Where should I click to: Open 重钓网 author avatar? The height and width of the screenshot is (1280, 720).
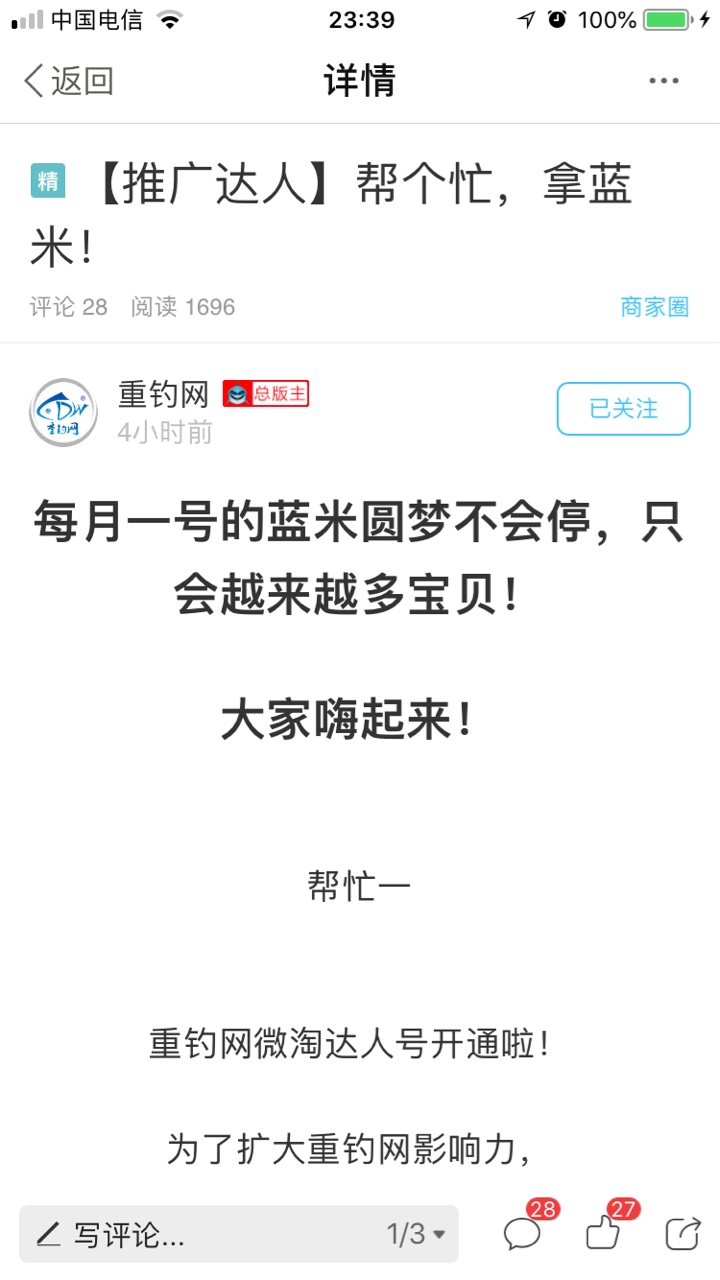(x=64, y=411)
